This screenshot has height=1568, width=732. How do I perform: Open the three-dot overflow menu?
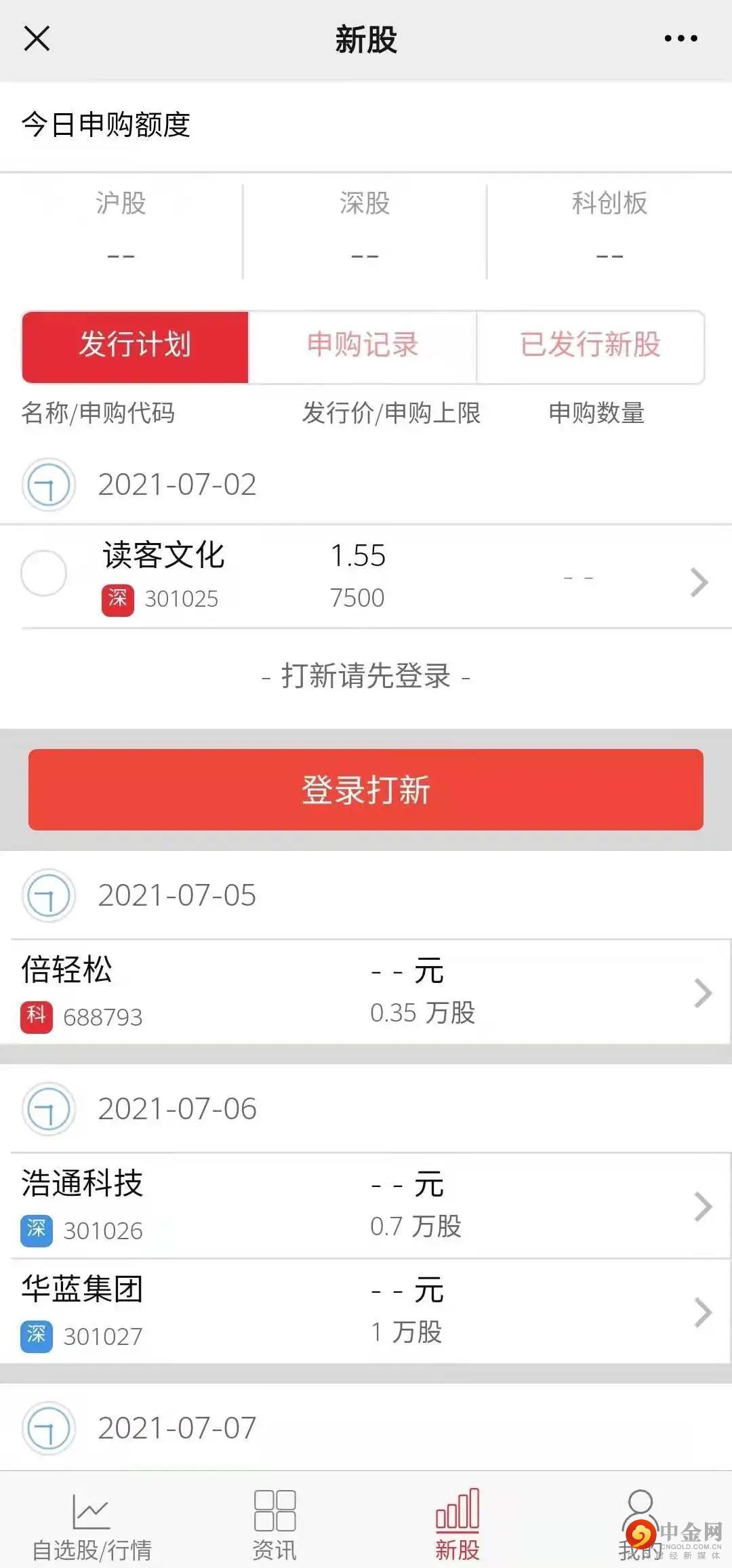pos(680,39)
